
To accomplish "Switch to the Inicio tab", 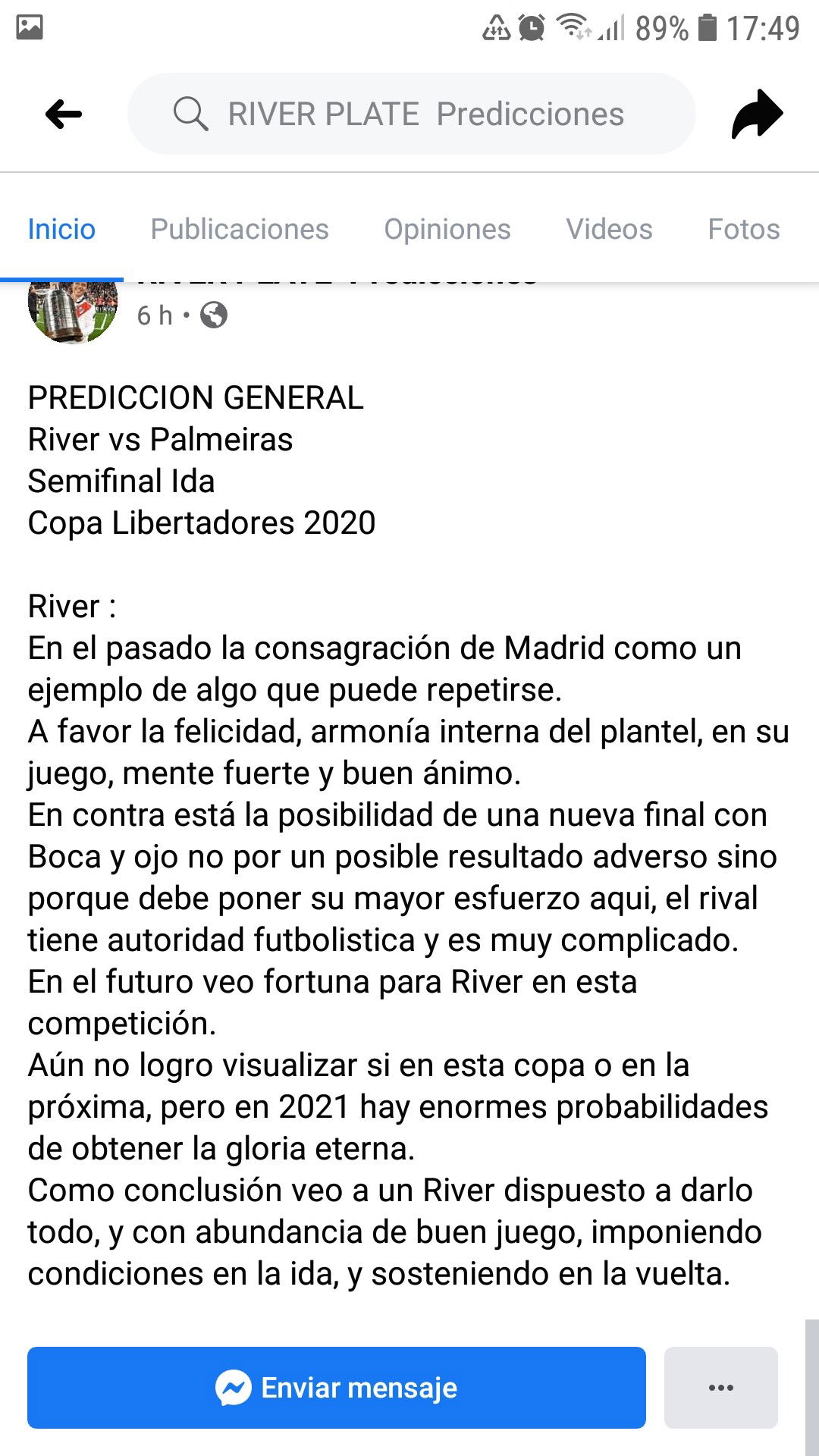I will tap(61, 229).
